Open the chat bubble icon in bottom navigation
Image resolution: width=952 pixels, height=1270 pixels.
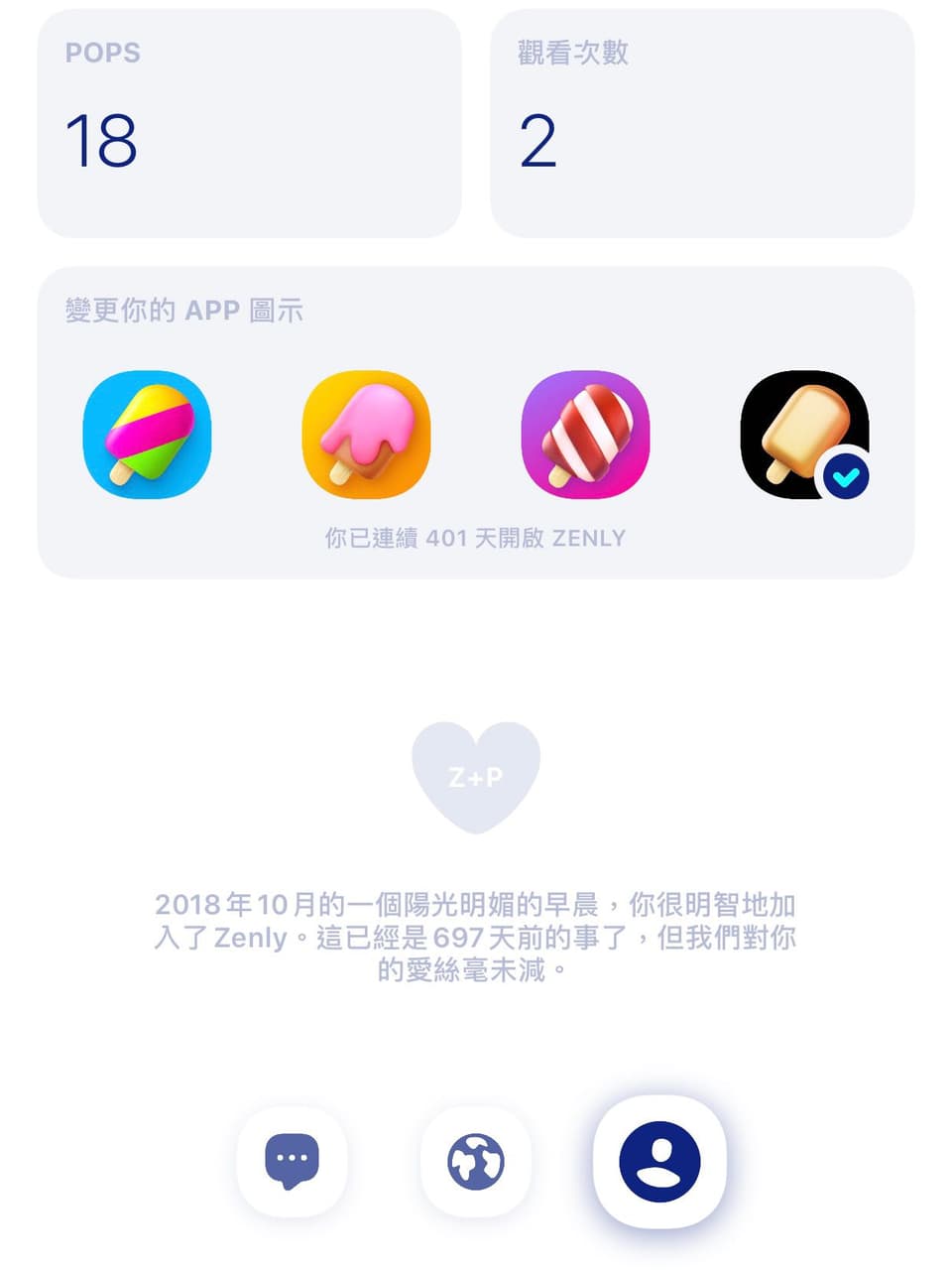[293, 1162]
